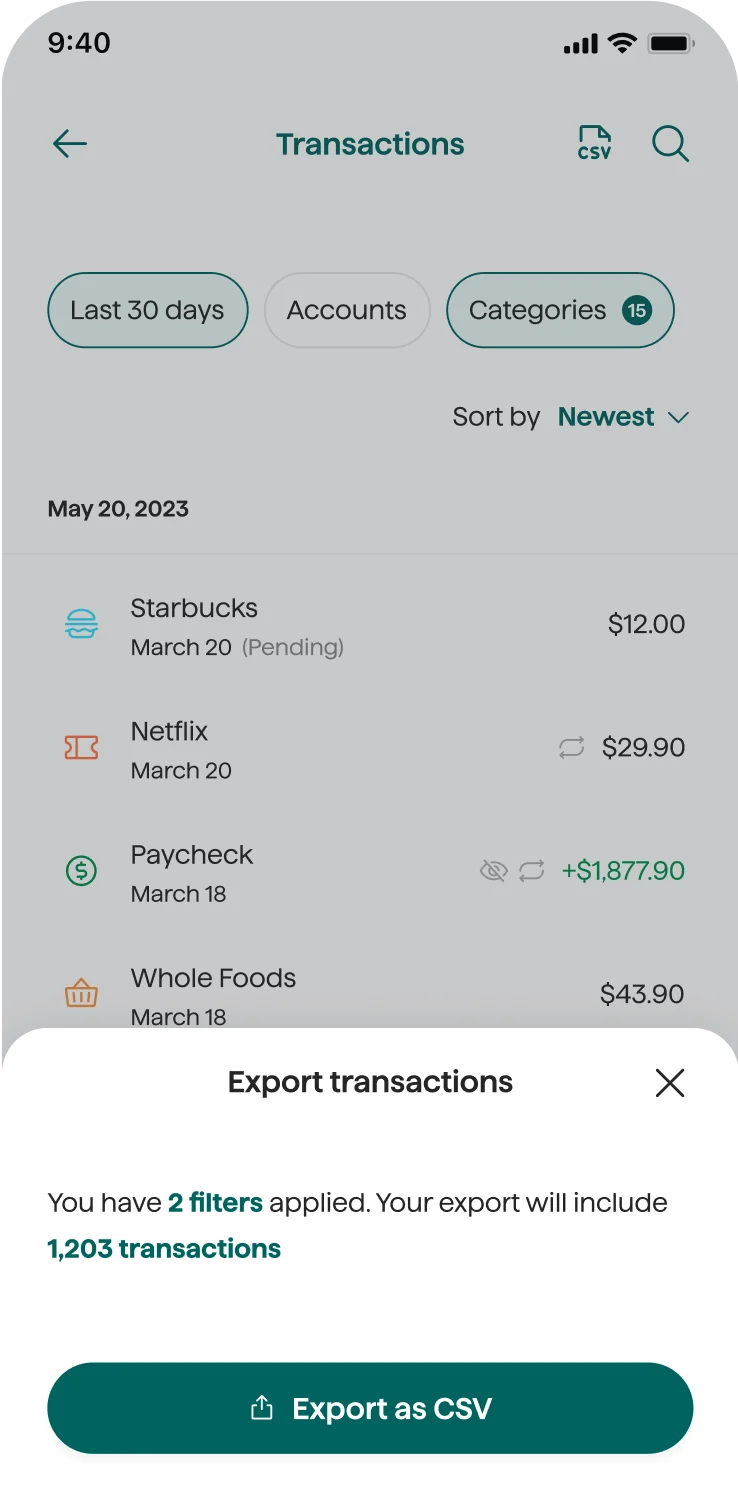Open the Starbucks pending transaction row
This screenshot has height=1494, width=738.
[x=369, y=625]
